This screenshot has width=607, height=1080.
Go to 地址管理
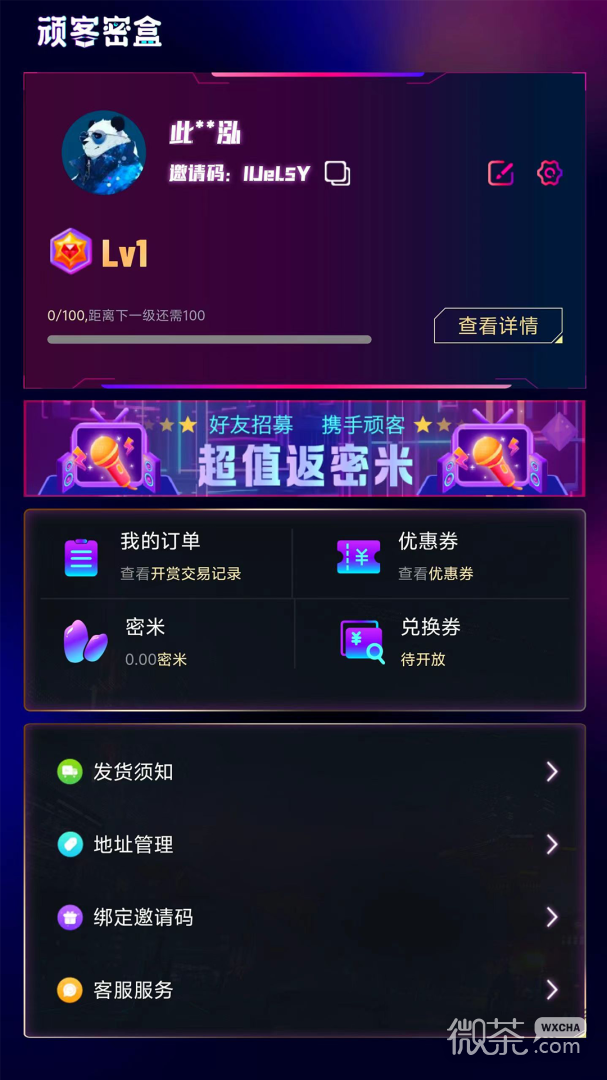click(x=304, y=845)
